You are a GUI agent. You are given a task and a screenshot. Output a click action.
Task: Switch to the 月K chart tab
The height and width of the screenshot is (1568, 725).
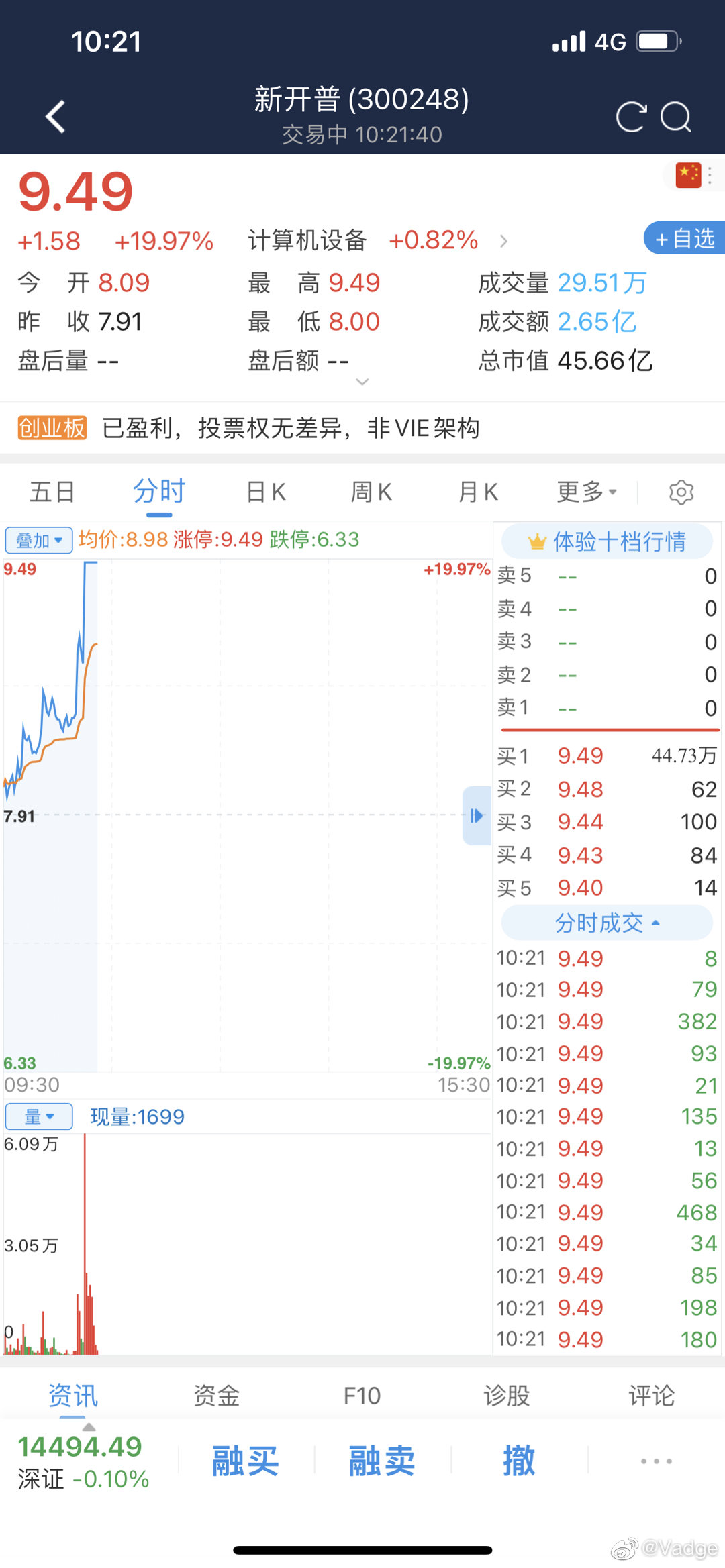point(478,492)
